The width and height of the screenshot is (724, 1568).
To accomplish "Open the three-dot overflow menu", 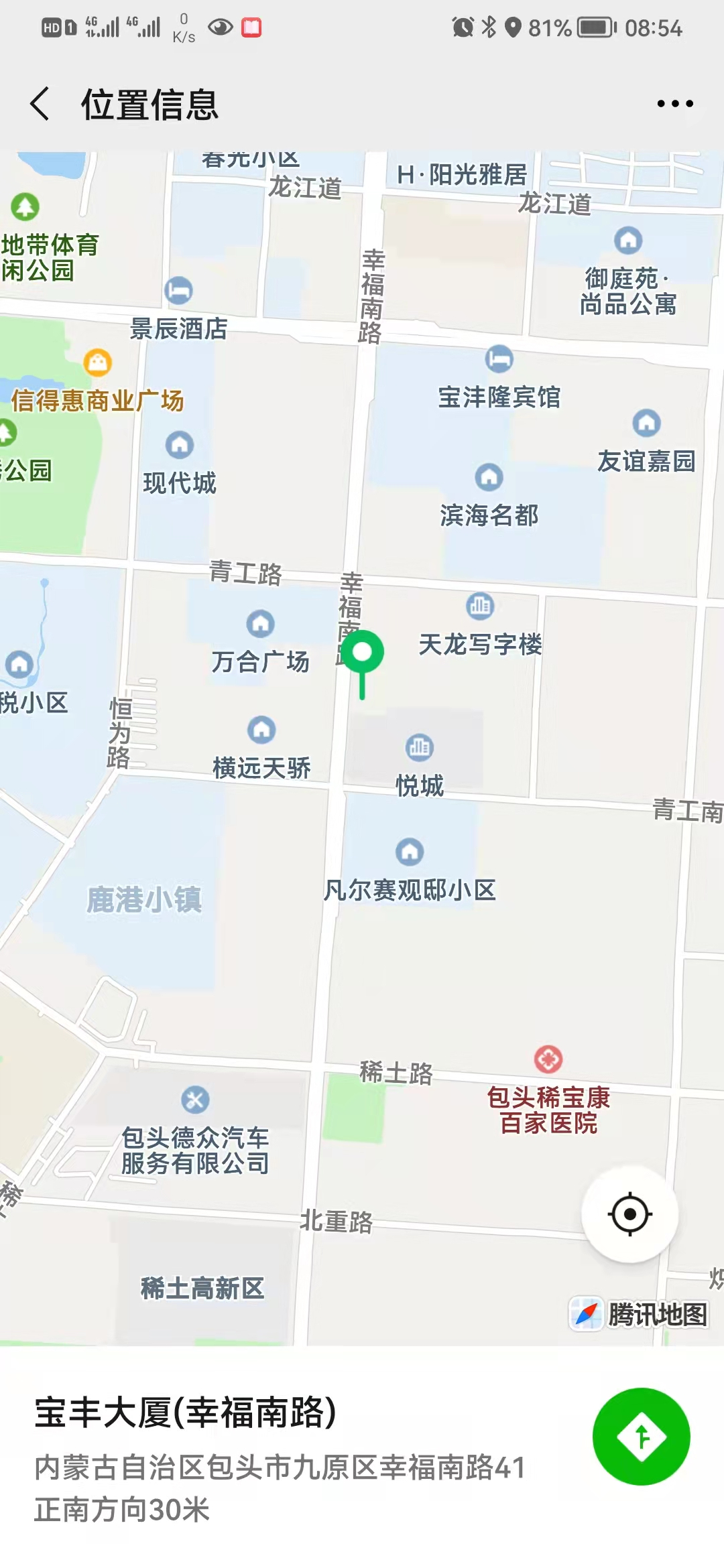I will (x=674, y=104).
